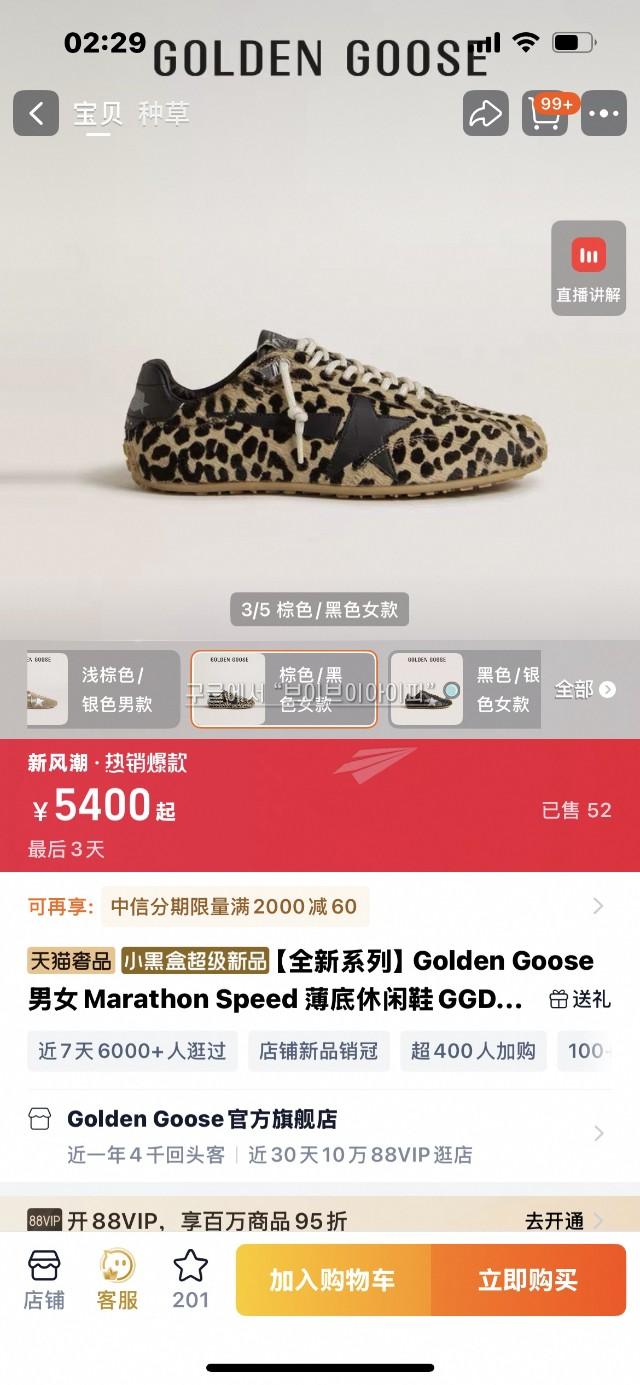Contact 客服 customer service

coord(117,1280)
